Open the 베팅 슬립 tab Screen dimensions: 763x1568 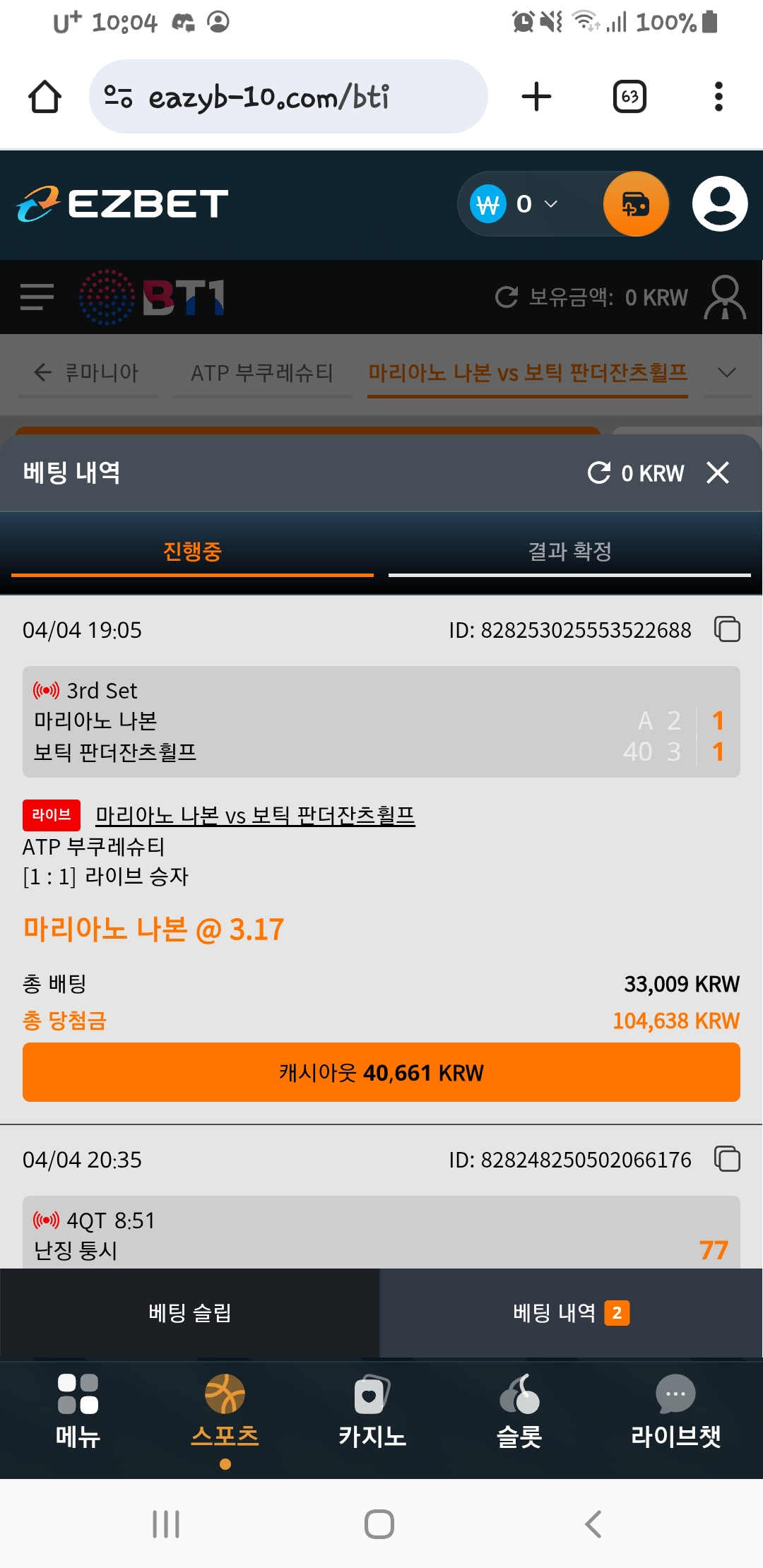pos(189,1313)
